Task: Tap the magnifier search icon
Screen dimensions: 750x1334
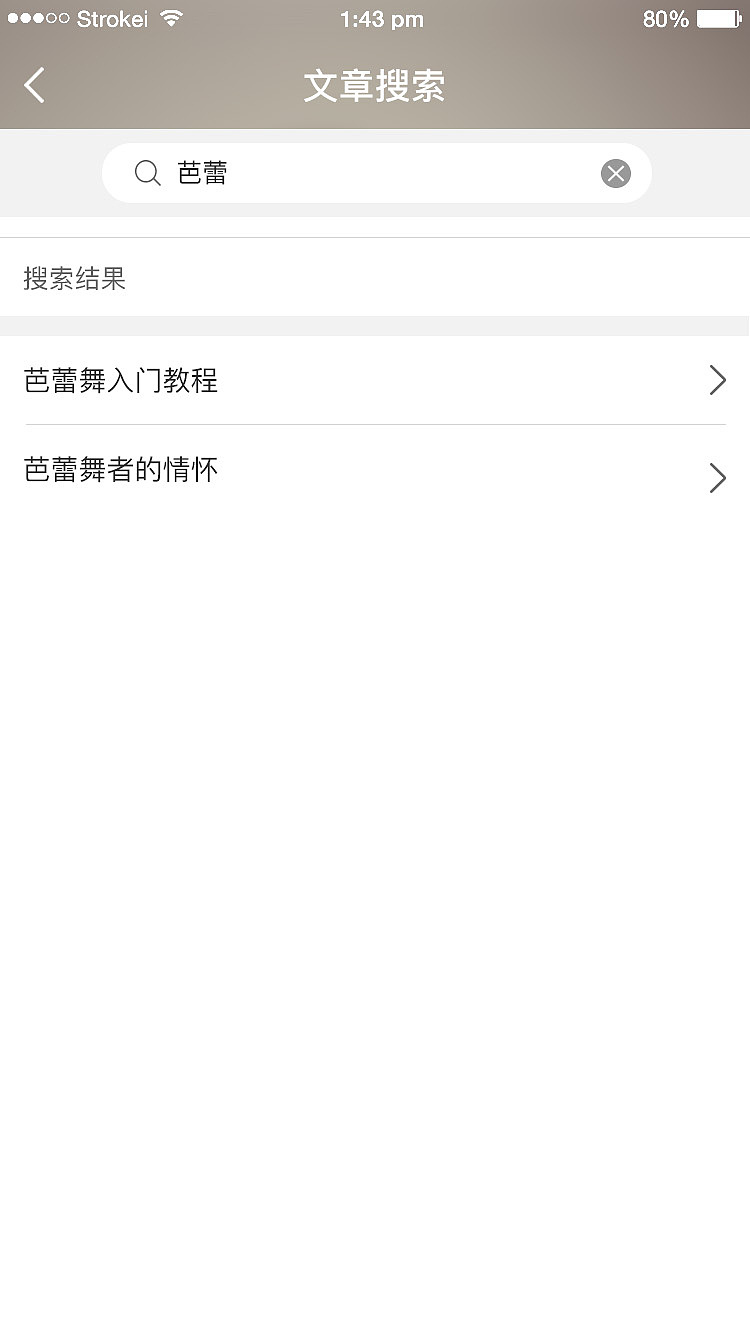Action: pos(147,172)
